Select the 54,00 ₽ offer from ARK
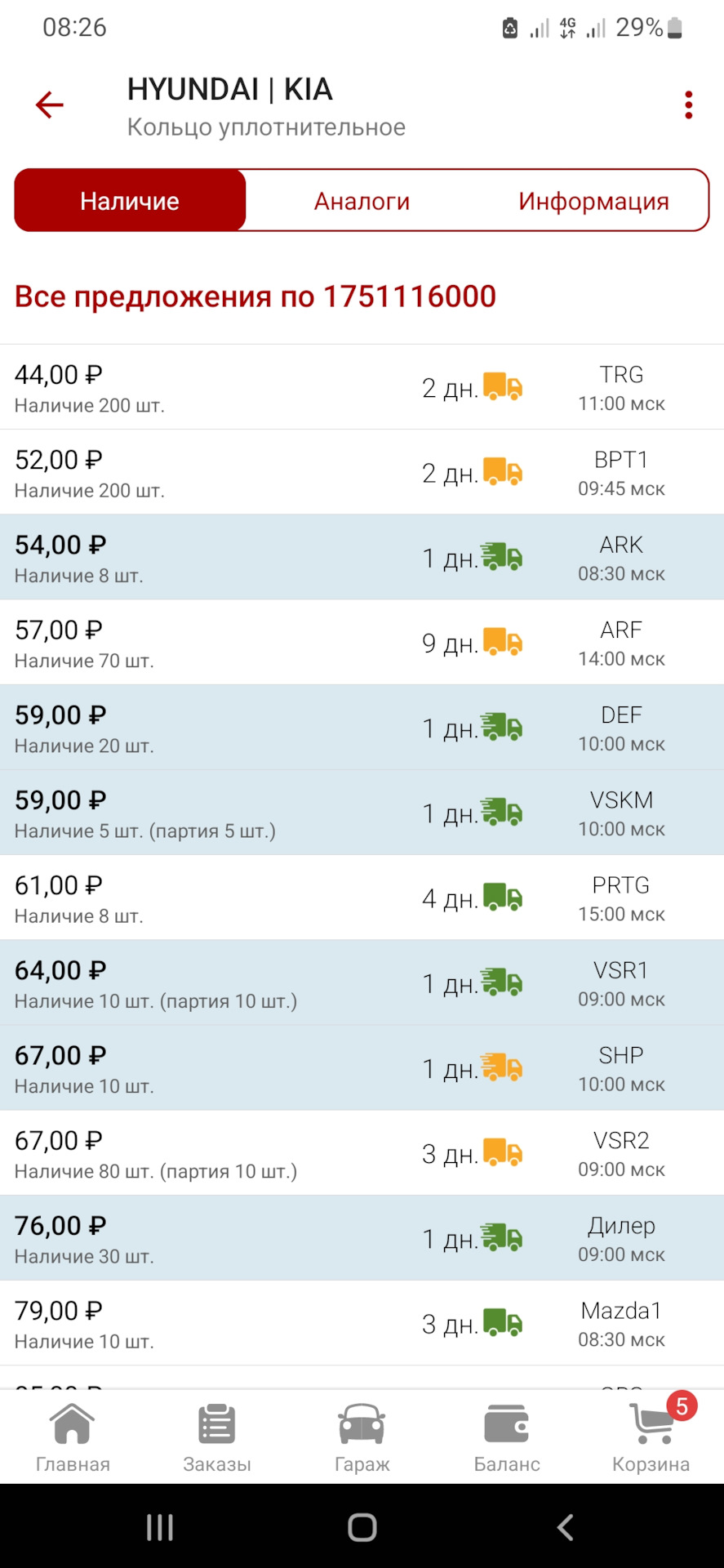The width and height of the screenshot is (724, 1568). coord(362,558)
